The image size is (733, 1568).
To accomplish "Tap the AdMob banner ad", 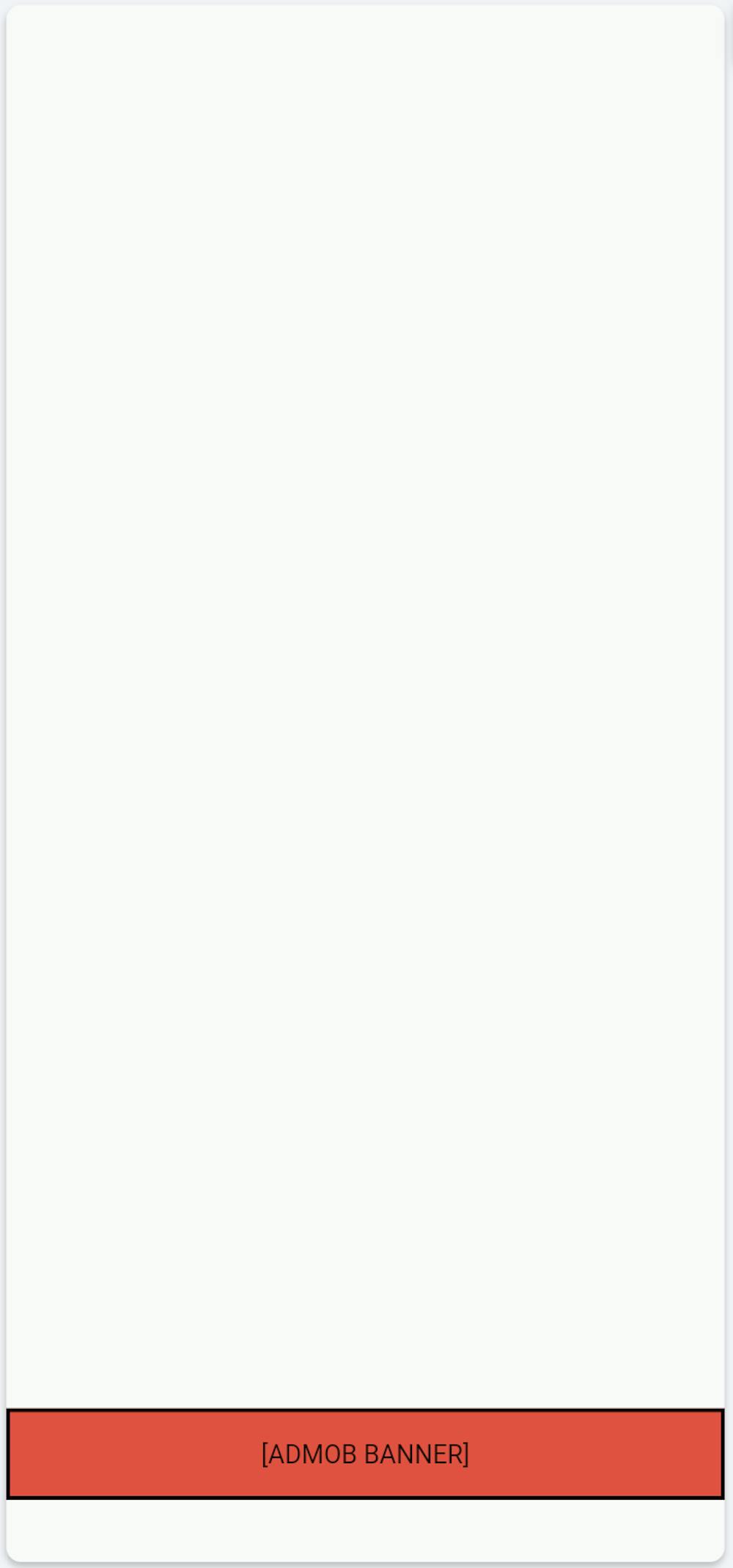I will [365, 1453].
